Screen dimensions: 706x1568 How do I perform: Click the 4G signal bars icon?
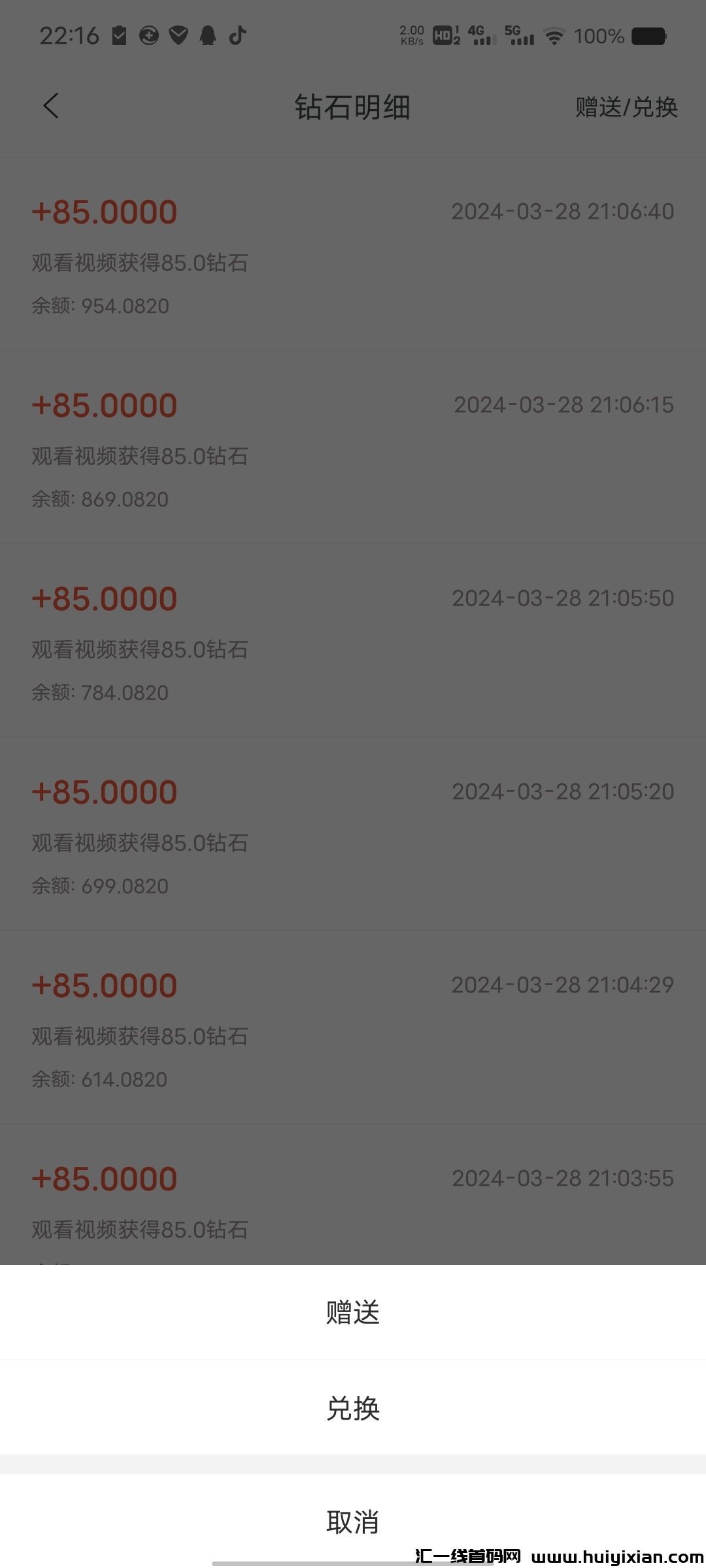coord(480,36)
